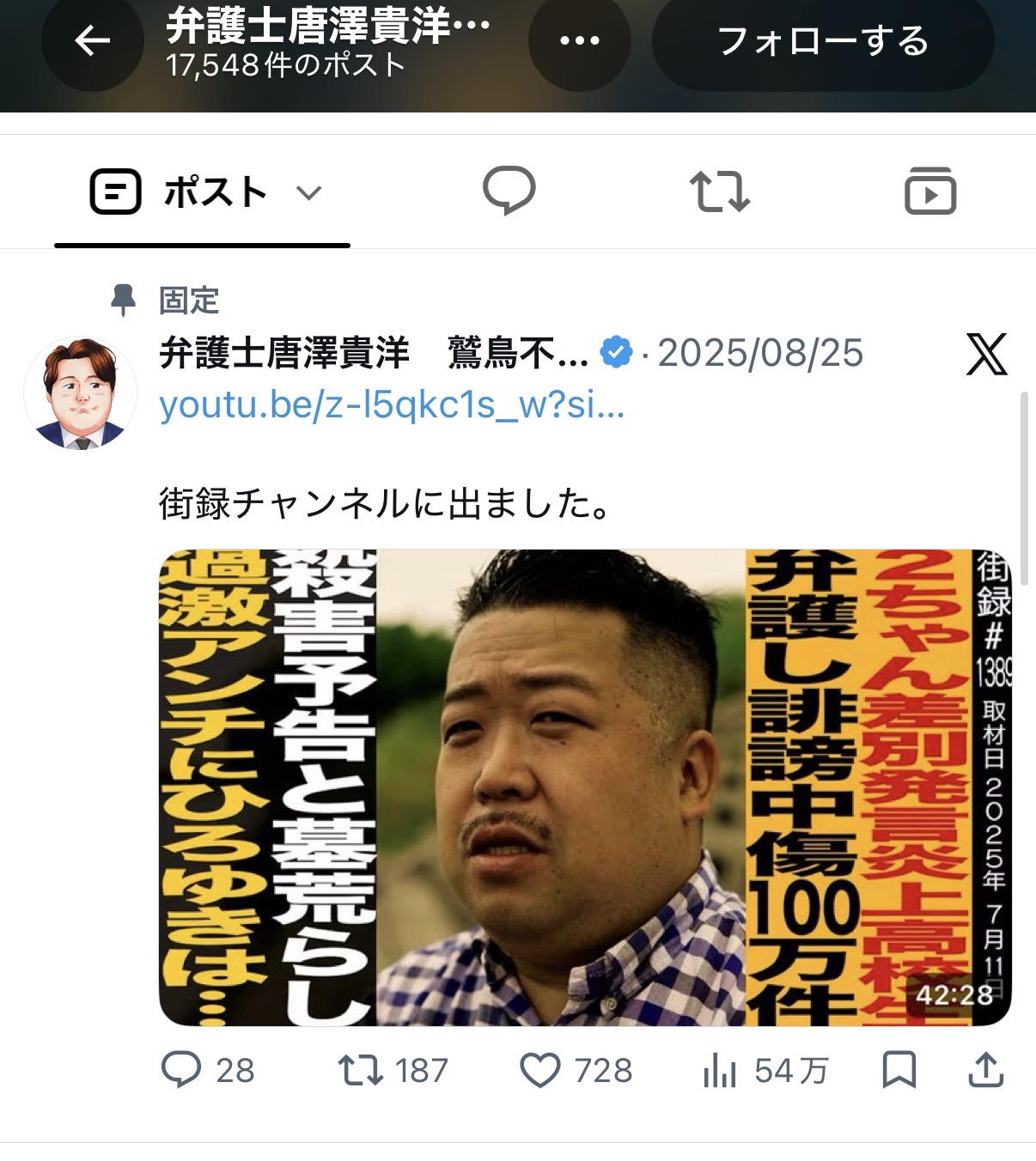View the post's 54万 analytics
1036x1161 pixels.
[x=765, y=1070]
